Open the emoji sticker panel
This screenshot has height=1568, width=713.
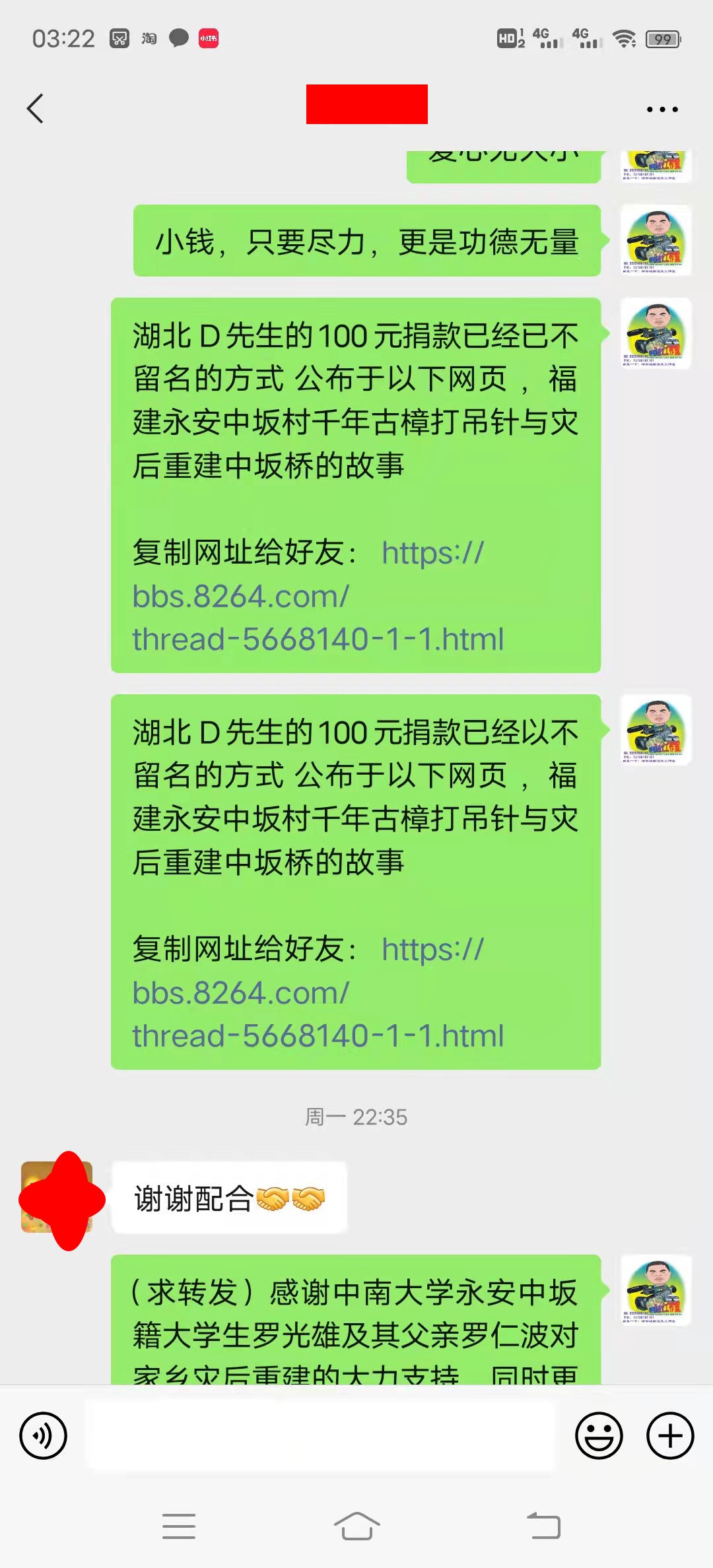click(x=599, y=1435)
